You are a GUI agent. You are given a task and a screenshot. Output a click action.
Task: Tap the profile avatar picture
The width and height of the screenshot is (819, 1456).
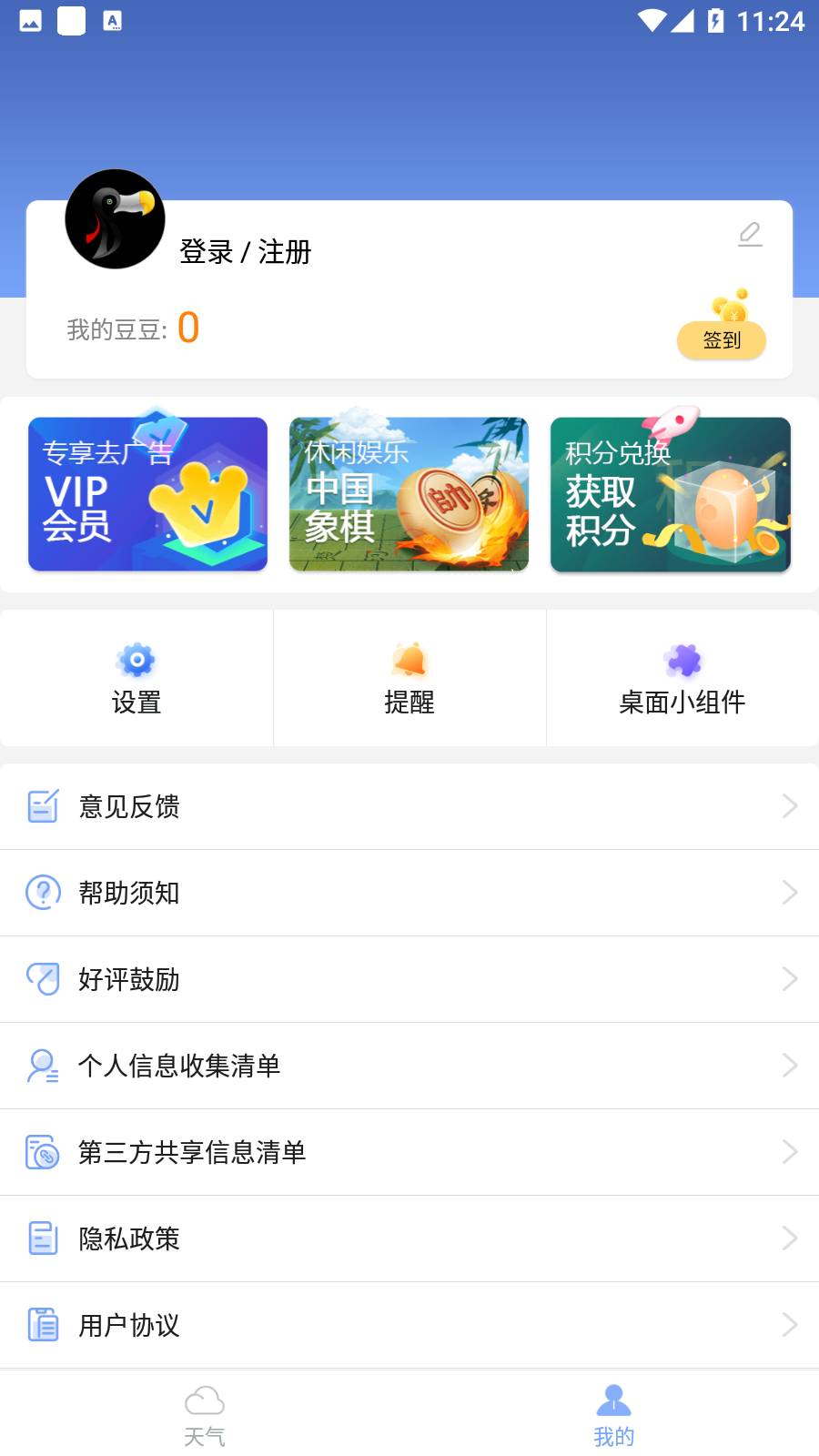pos(115,219)
